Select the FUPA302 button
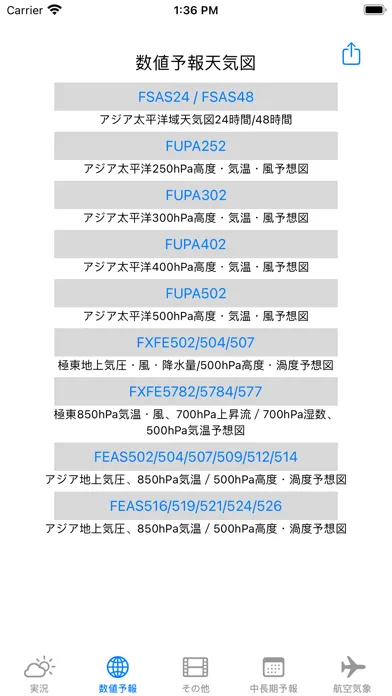 tap(196, 195)
